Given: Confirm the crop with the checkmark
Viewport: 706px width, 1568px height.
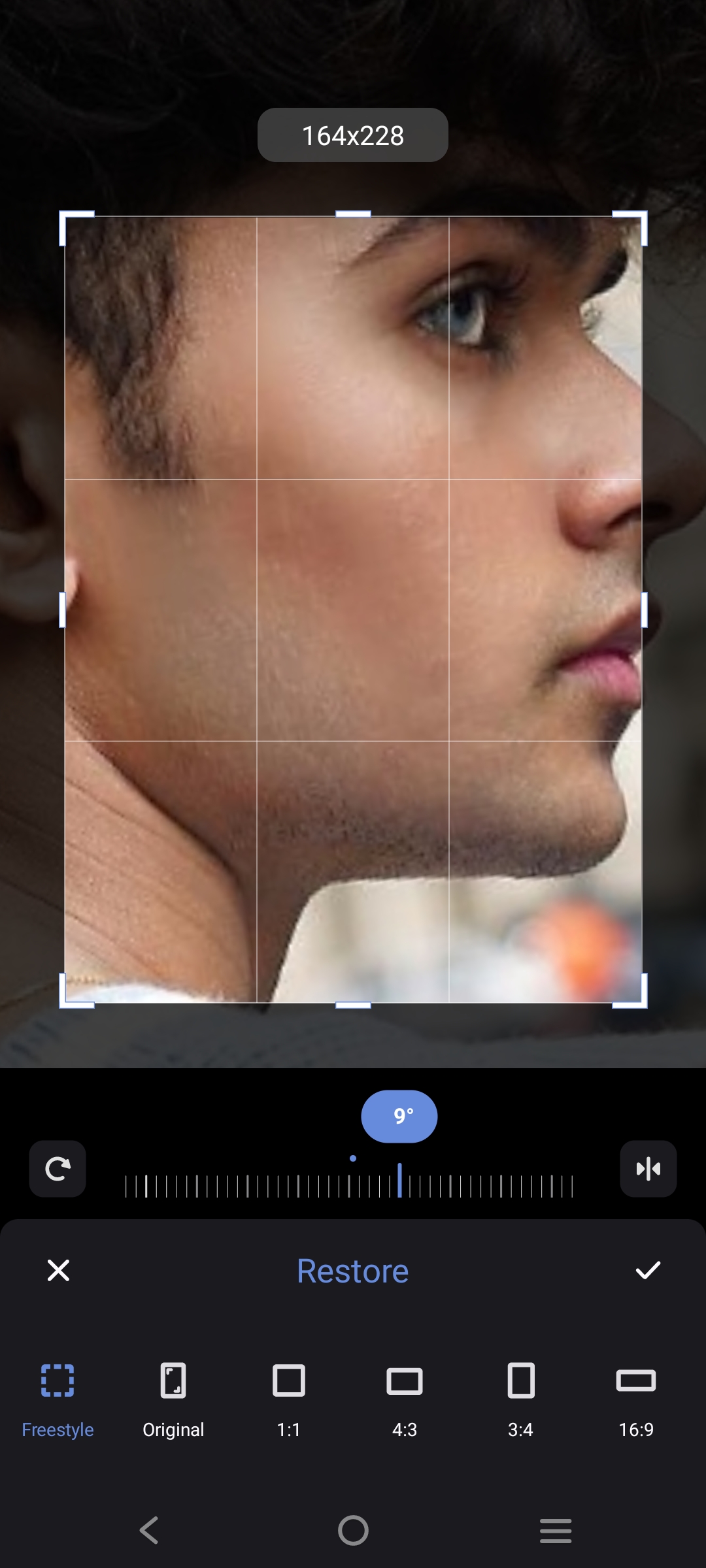Looking at the screenshot, I should (648, 1270).
